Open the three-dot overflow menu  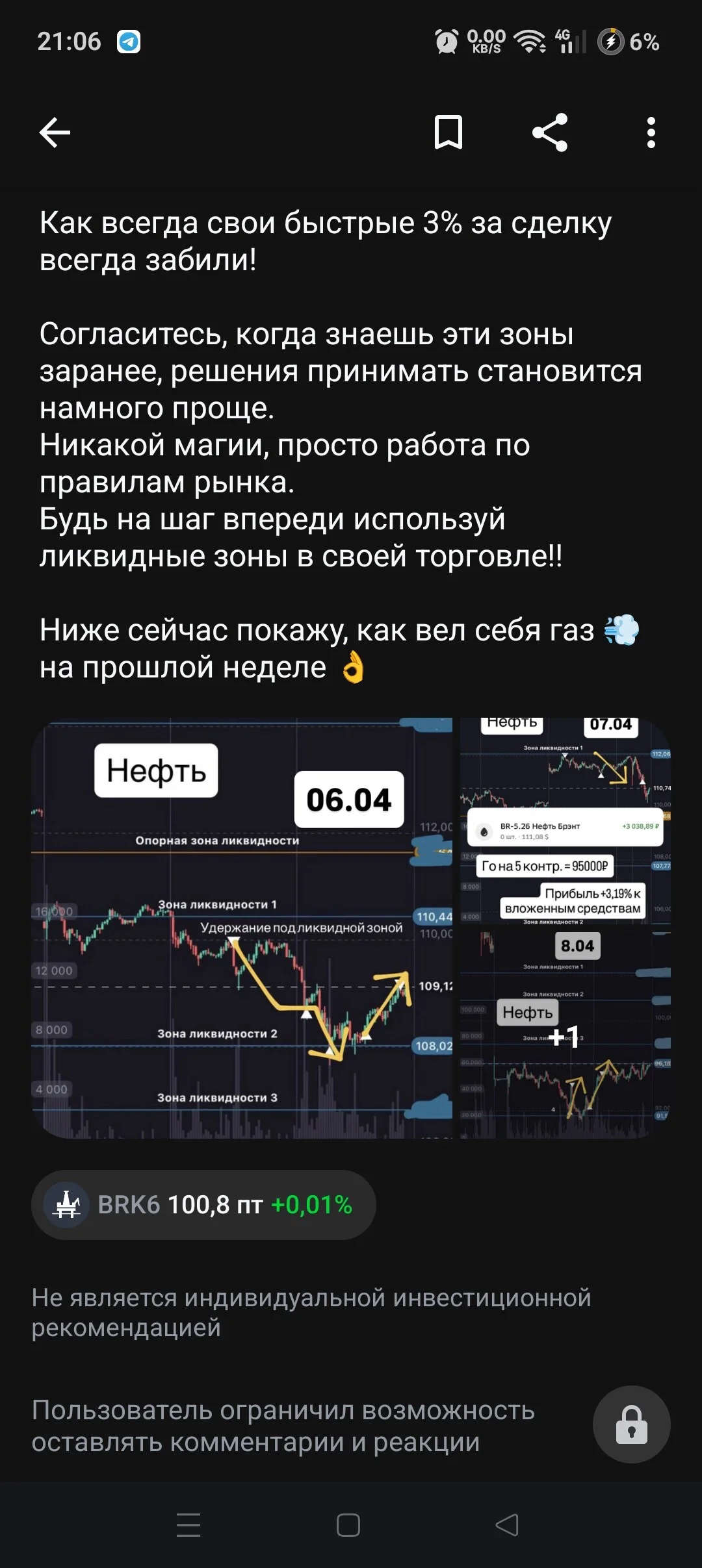click(651, 133)
